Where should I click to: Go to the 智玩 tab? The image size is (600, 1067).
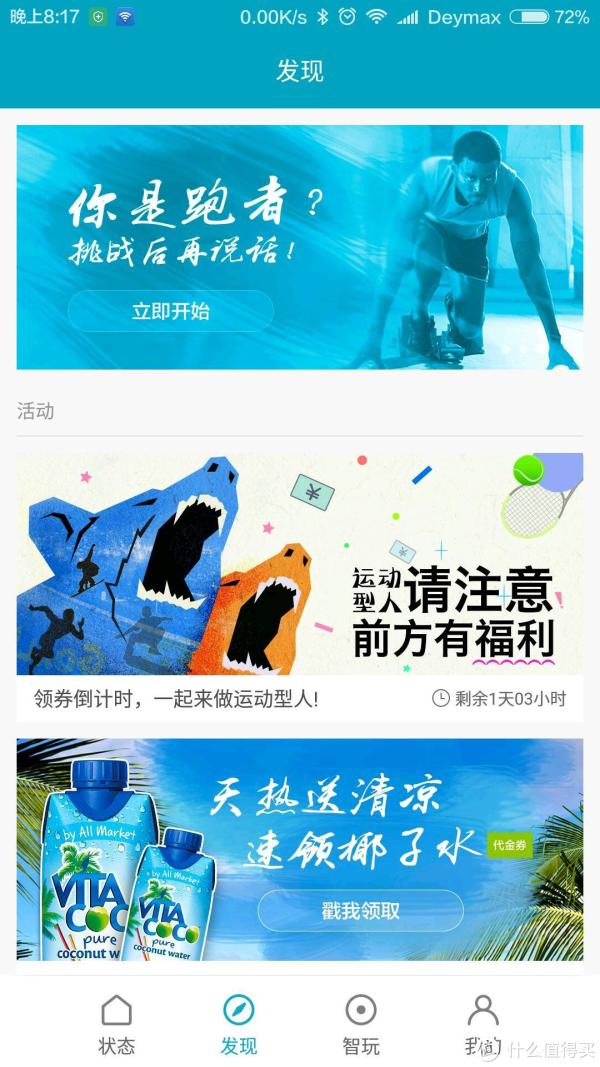click(x=360, y=1025)
